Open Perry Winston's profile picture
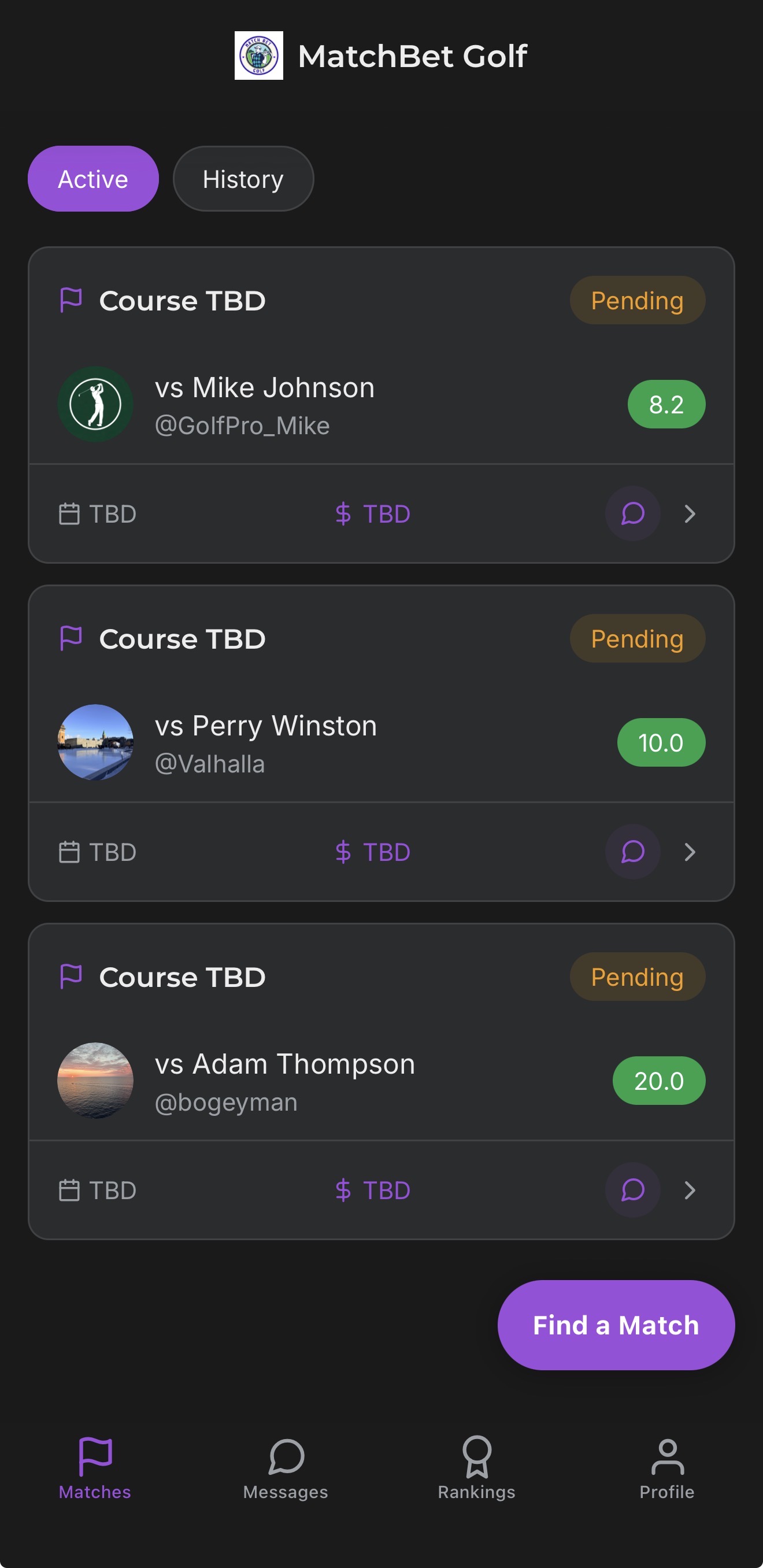 [95, 742]
